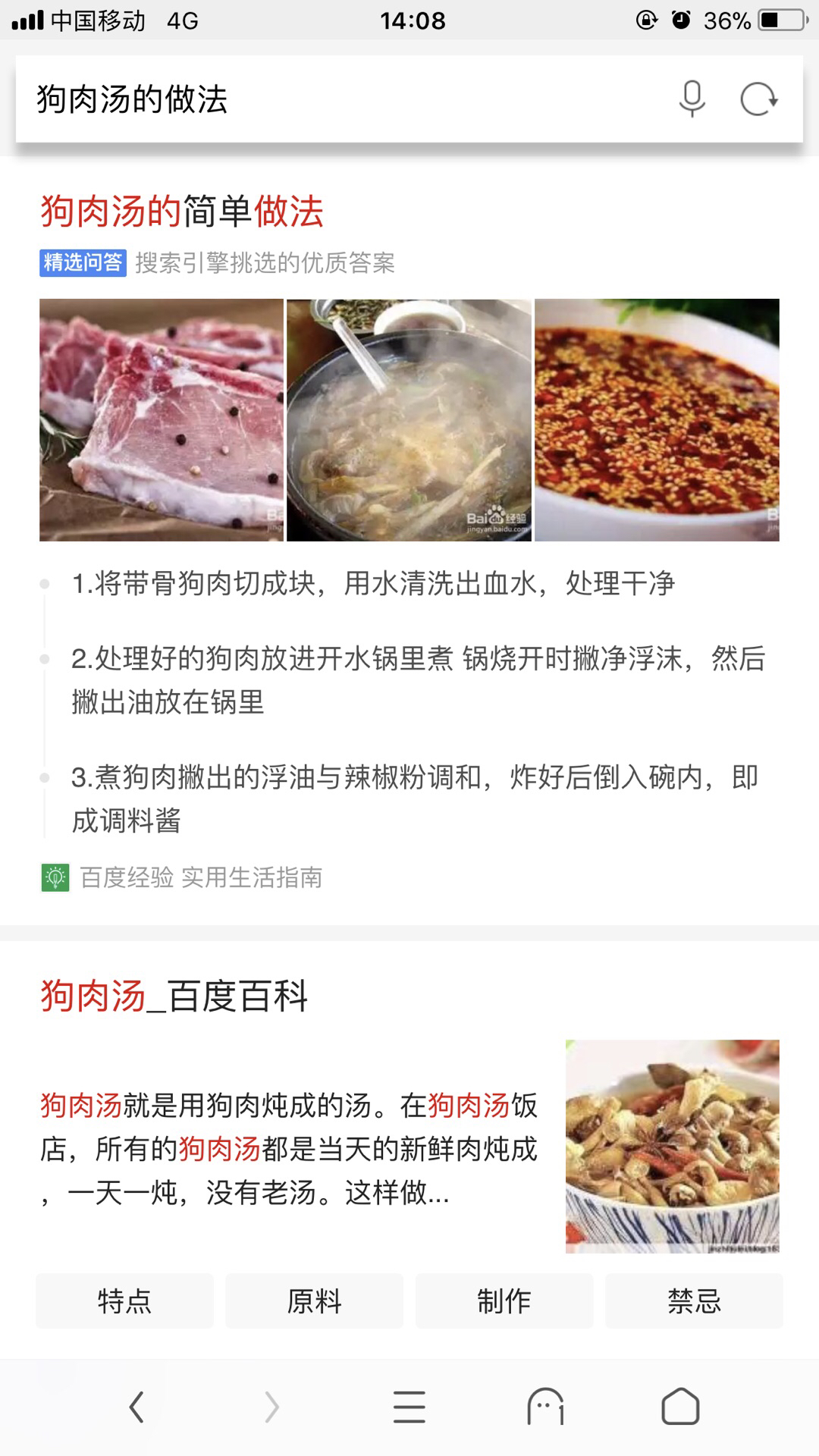Start voice search with the microphone icon
This screenshot has width=819, height=1456.
click(692, 99)
